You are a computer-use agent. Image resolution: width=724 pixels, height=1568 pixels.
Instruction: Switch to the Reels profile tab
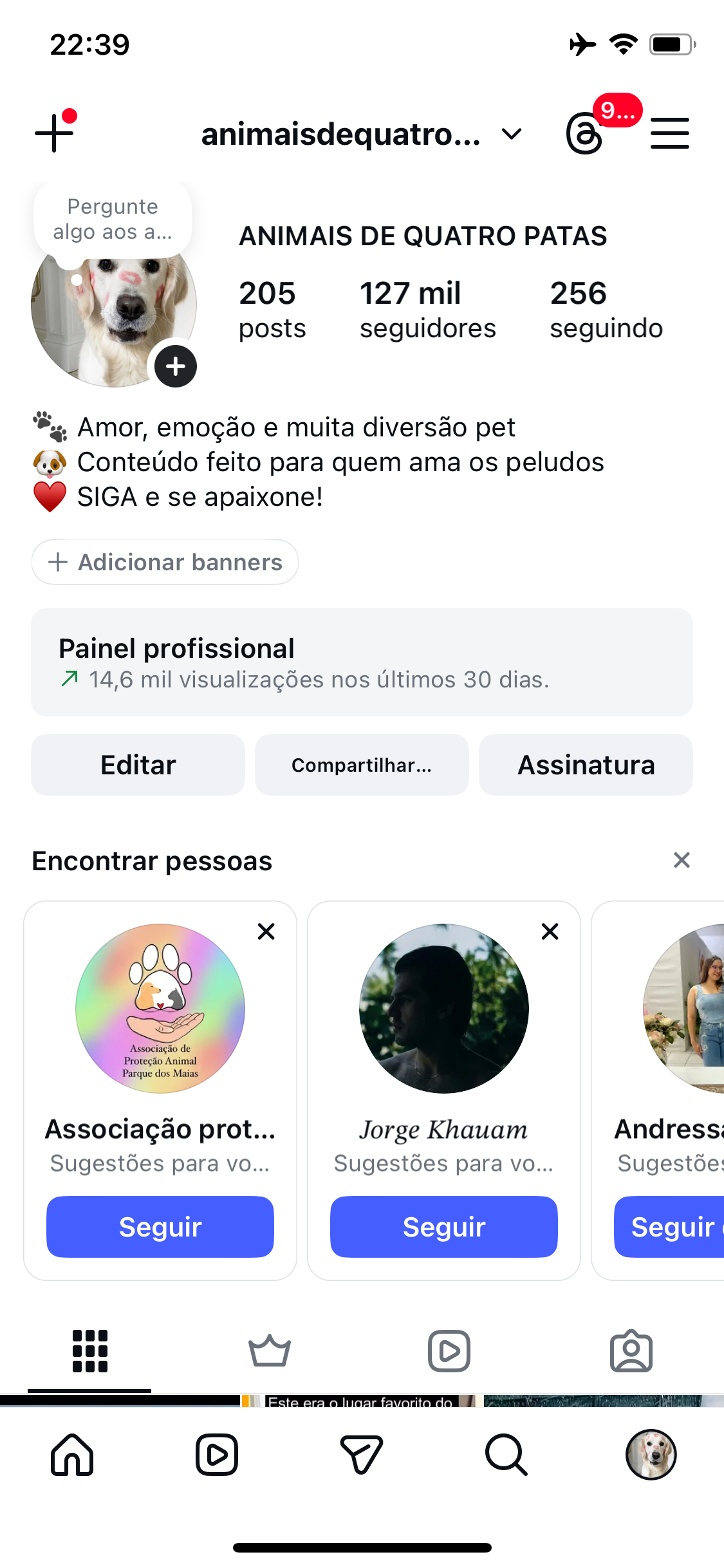[449, 1351]
